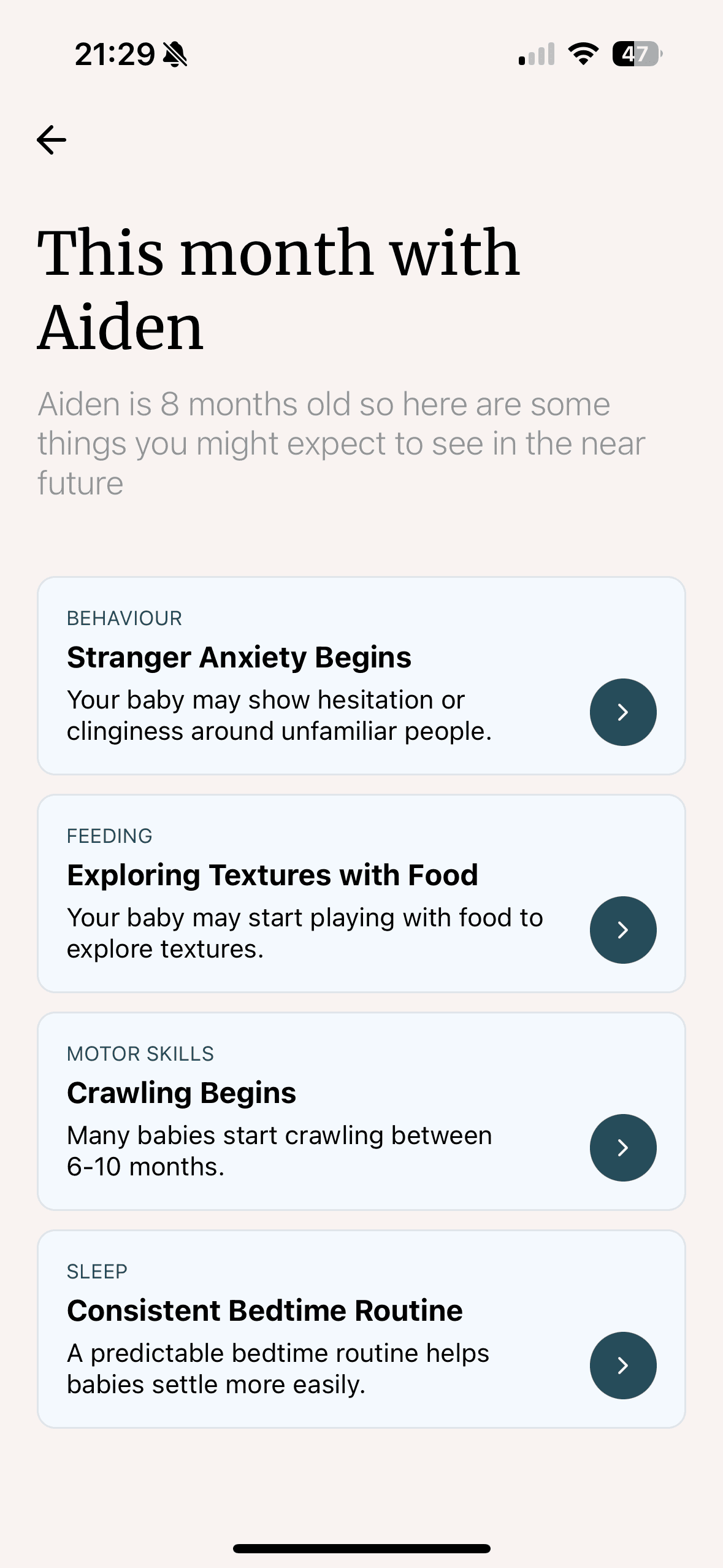The width and height of the screenshot is (723, 1568).
Task: Tap the arrow button on Exploring Textures with Food
Action: click(623, 930)
